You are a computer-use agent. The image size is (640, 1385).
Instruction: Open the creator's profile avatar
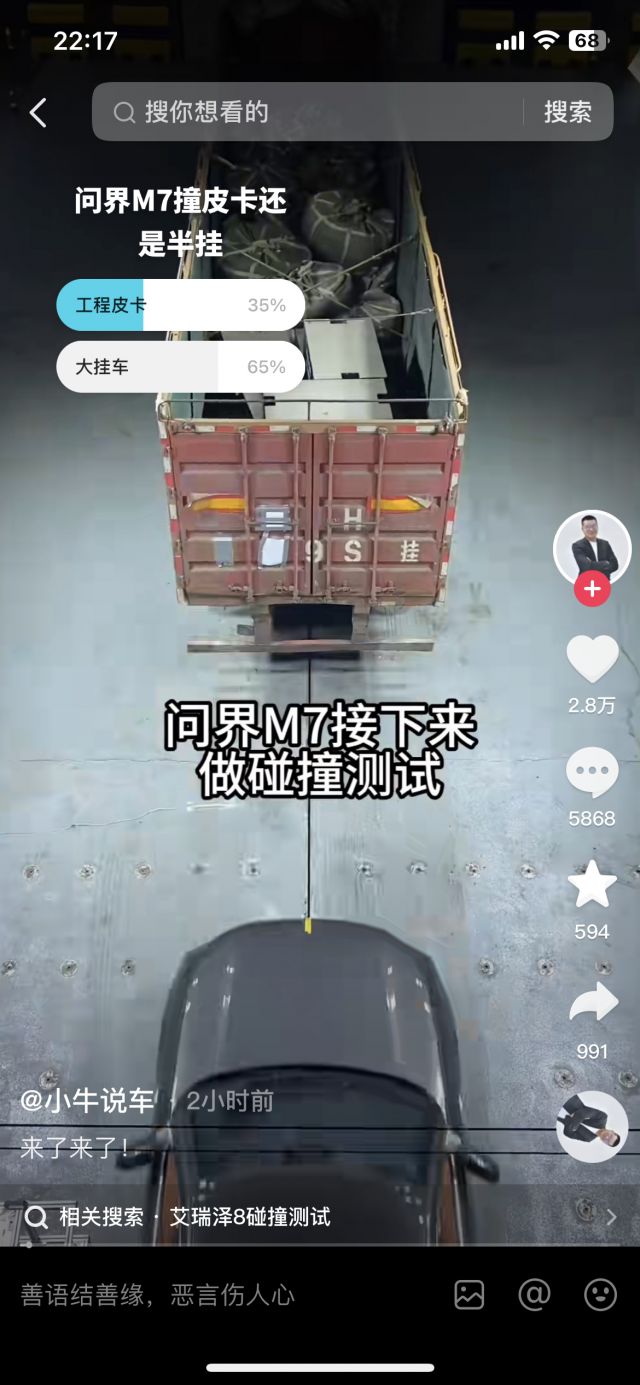tap(592, 548)
